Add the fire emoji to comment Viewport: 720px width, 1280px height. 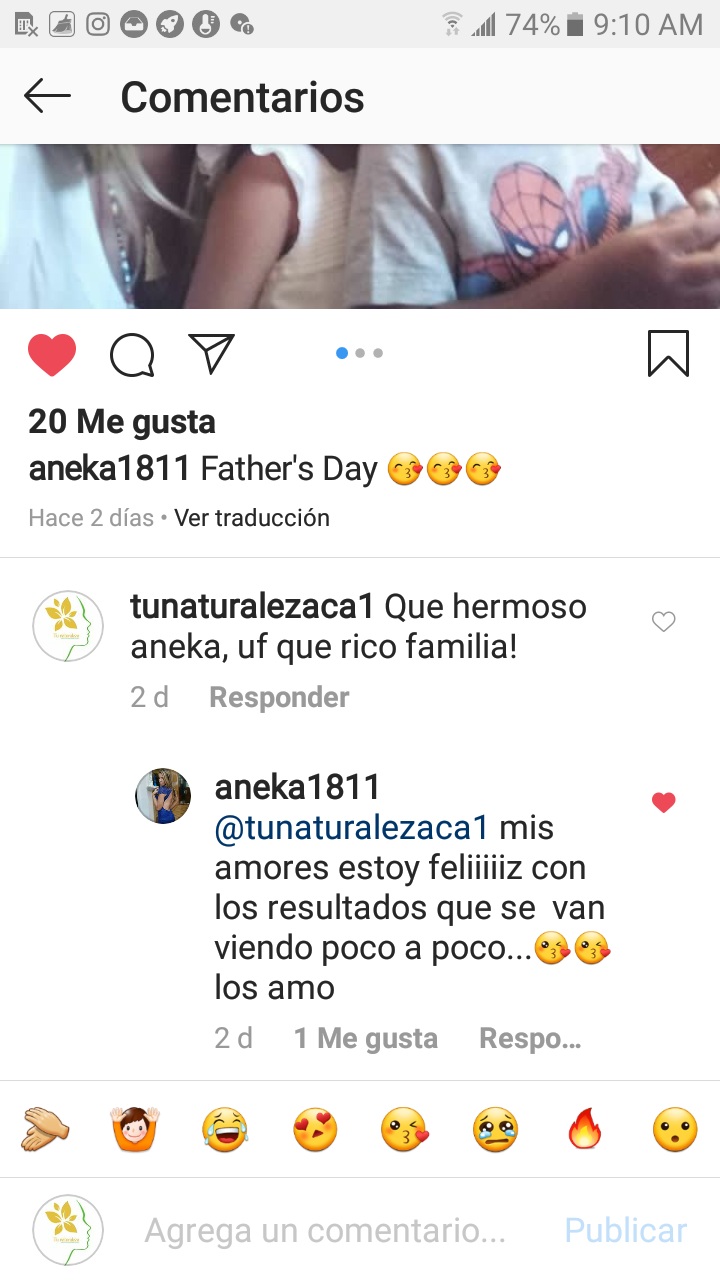pyautogui.click(x=584, y=1130)
